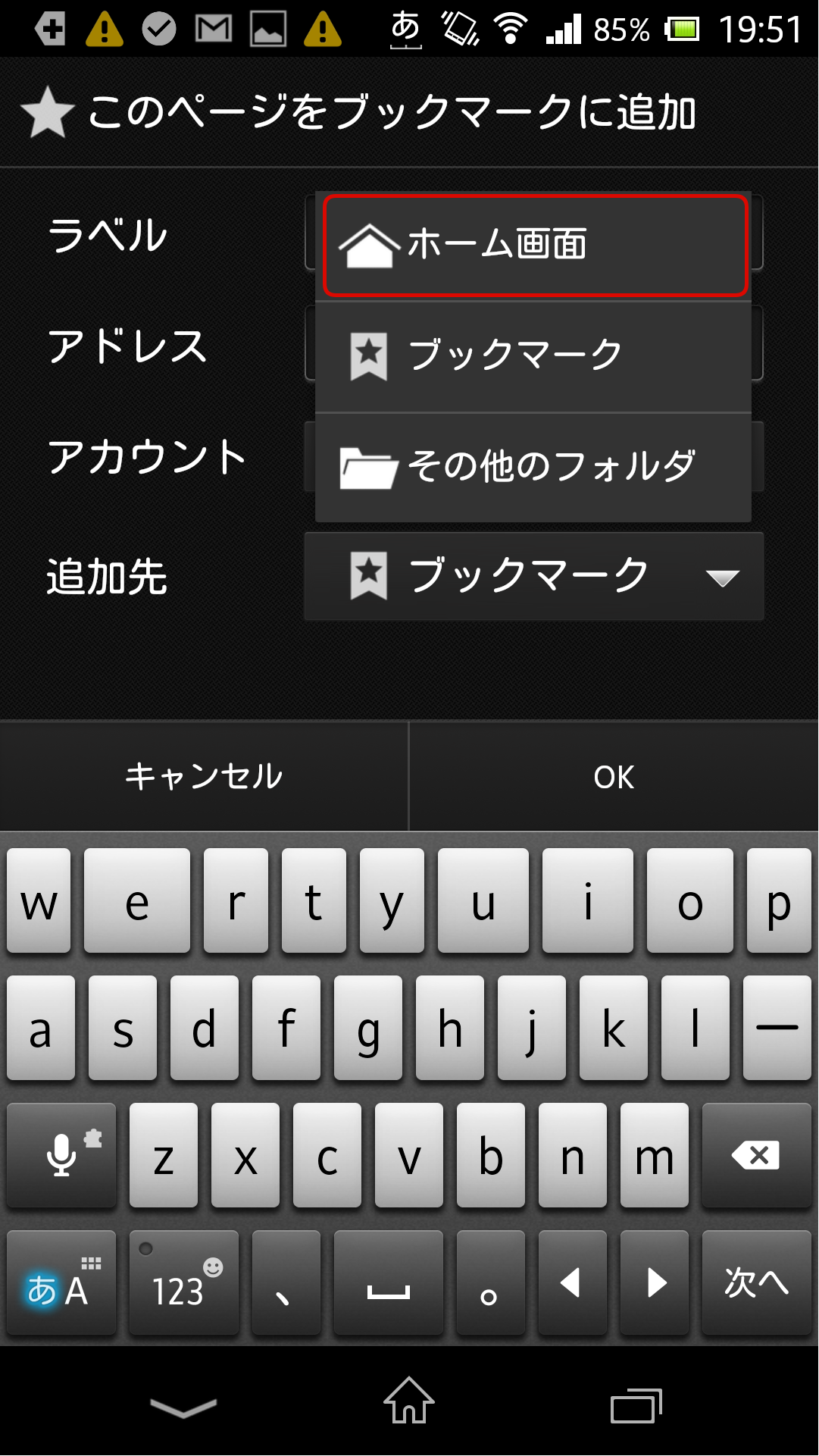Move cursor right with arrow key
819x1456 pixels.
[655, 1282]
